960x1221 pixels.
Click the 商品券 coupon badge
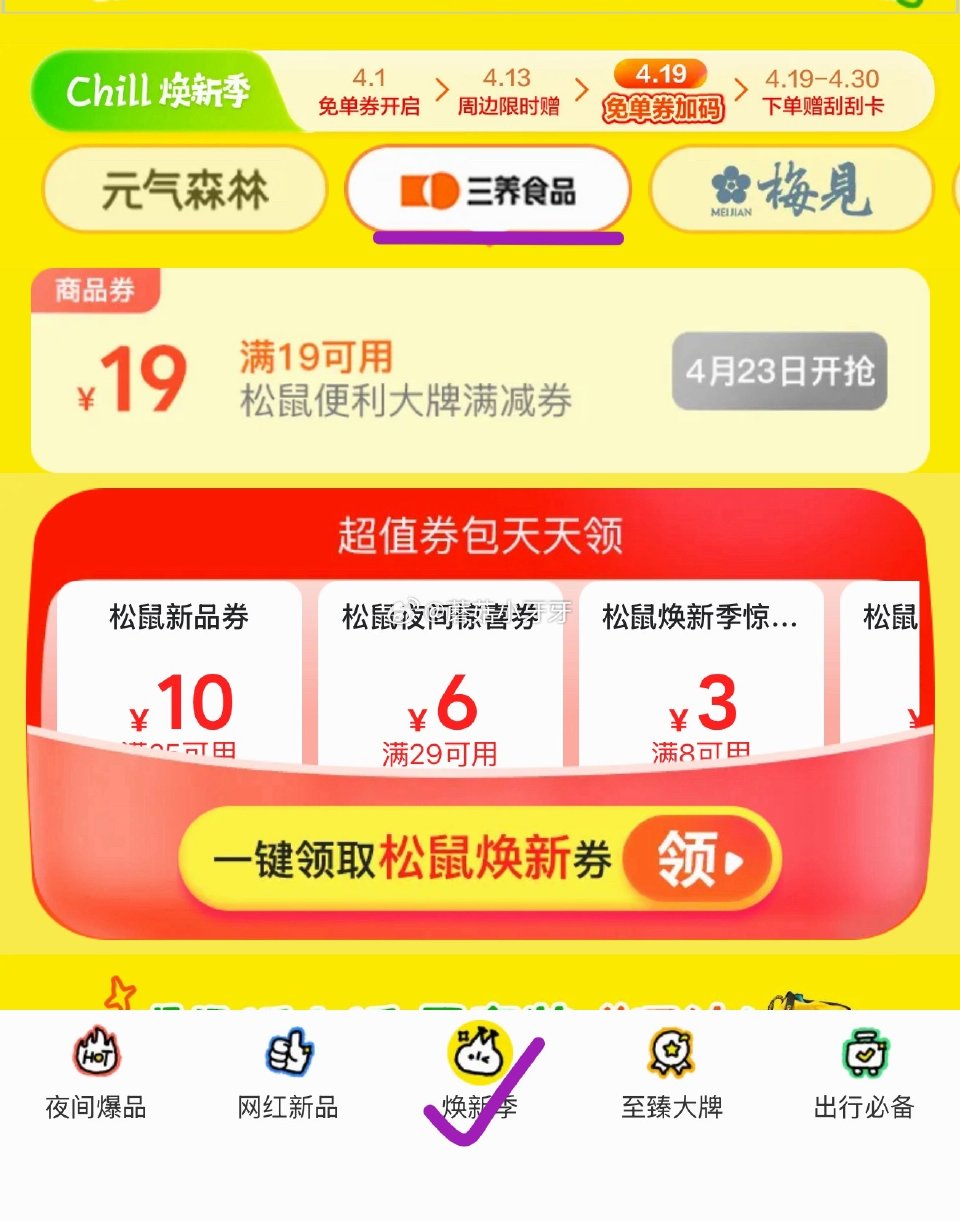(95, 290)
